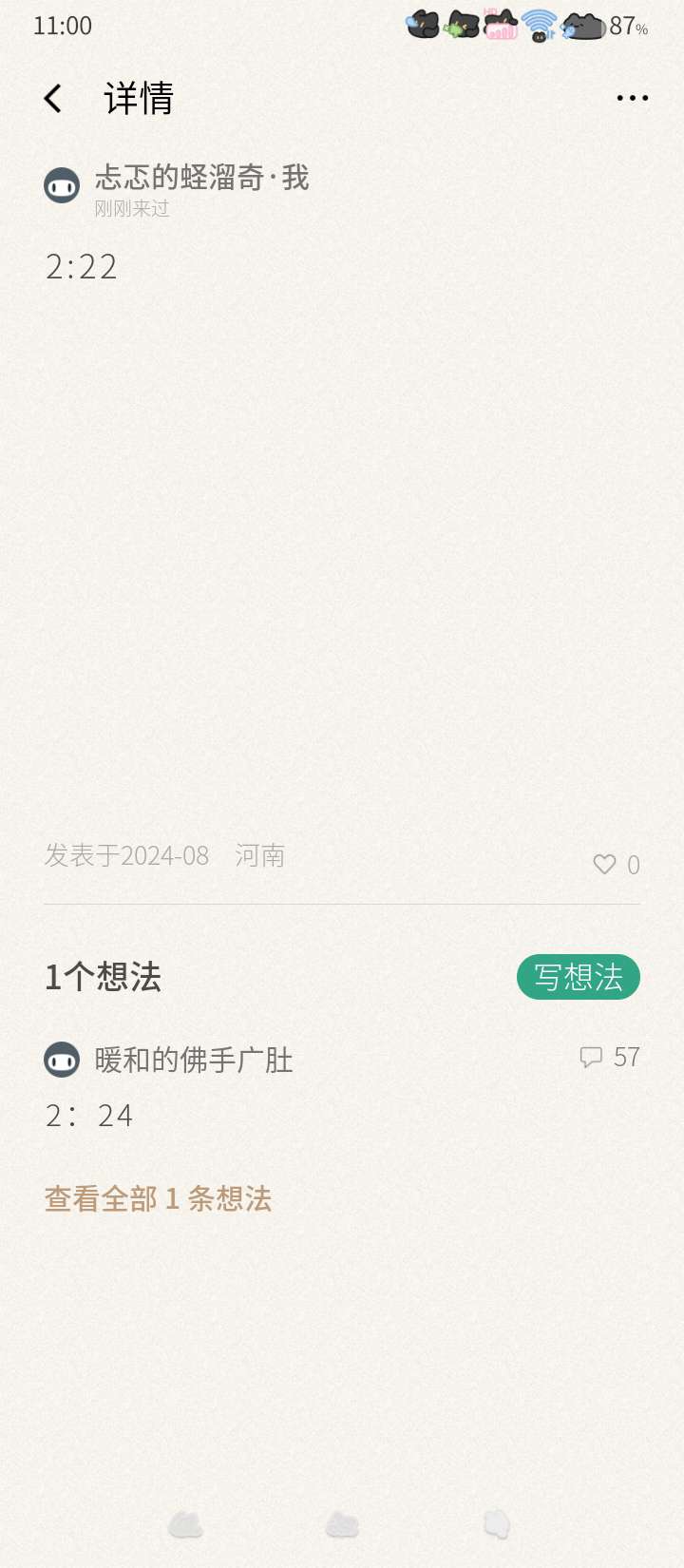Go back from the 详情 page
The width and height of the screenshot is (684, 1568).
click(53, 98)
